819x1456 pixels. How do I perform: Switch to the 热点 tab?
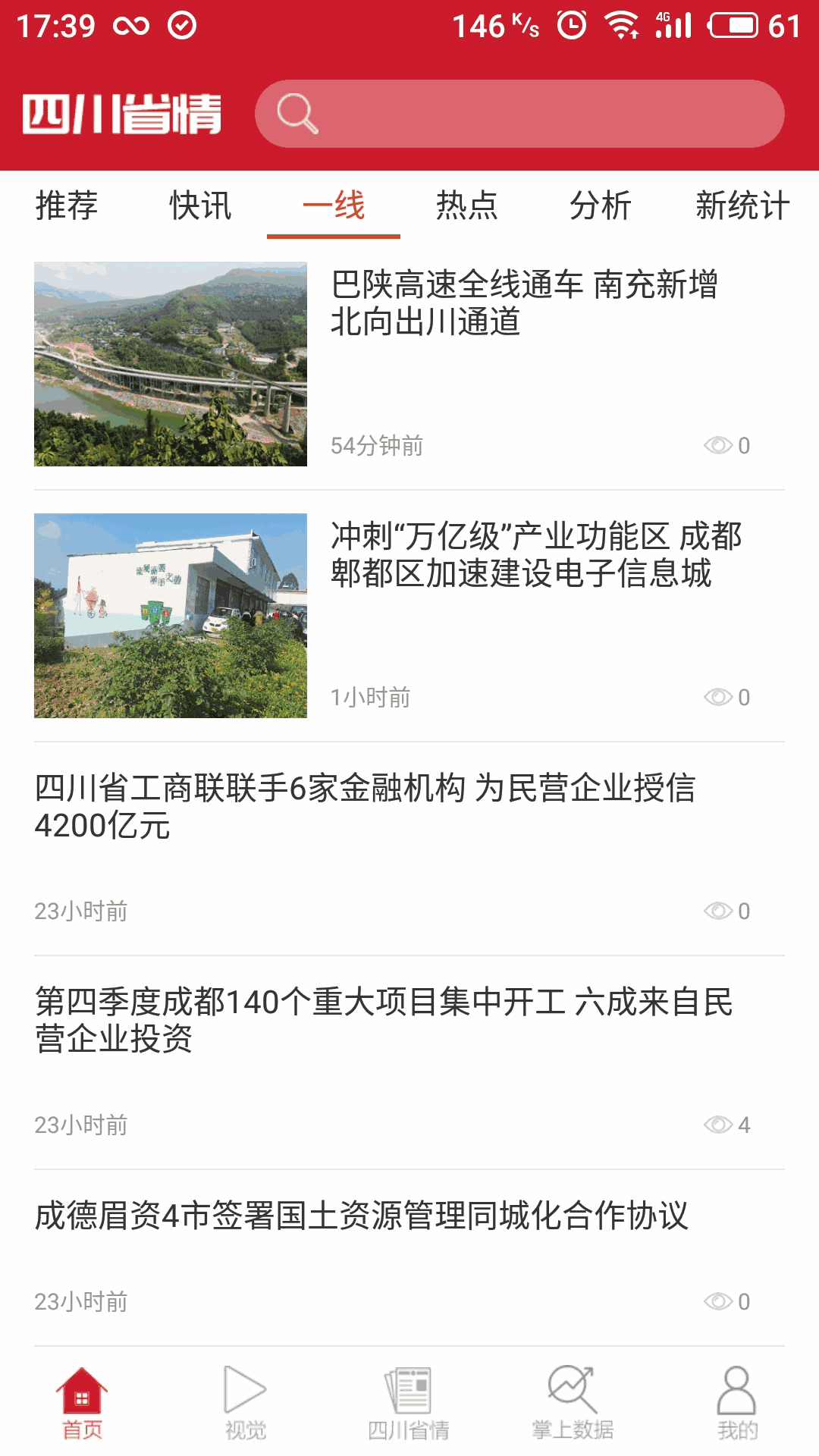point(466,205)
